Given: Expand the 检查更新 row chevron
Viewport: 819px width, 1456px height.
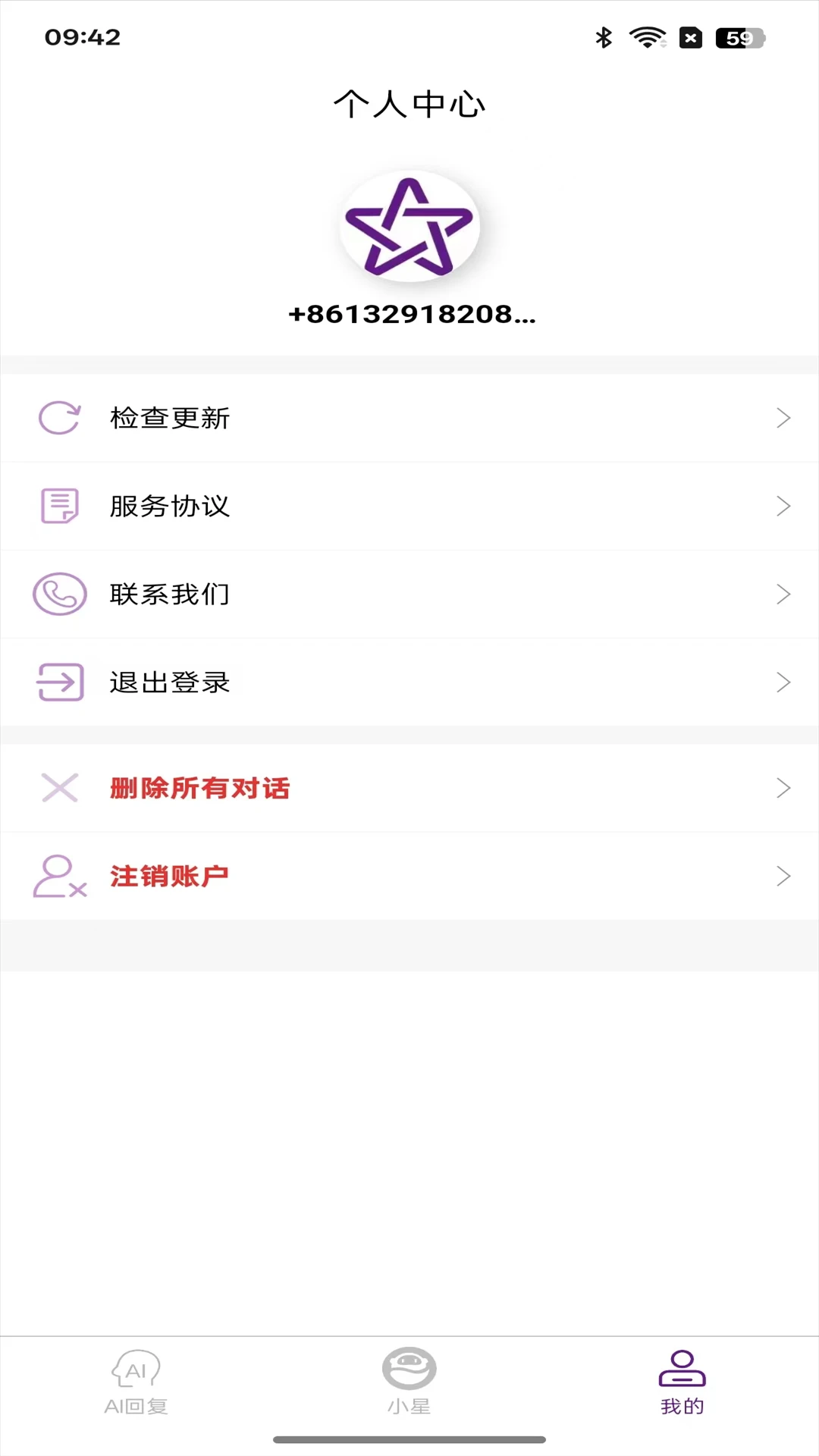Looking at the screenshot, I should pos(784,417).
